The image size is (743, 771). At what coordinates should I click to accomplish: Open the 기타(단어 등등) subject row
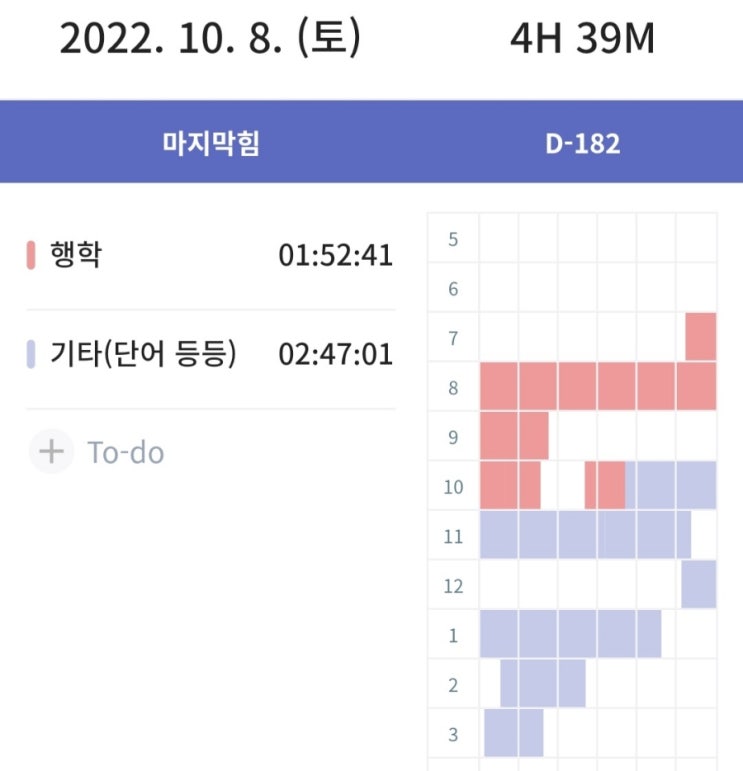pos(210,353)
